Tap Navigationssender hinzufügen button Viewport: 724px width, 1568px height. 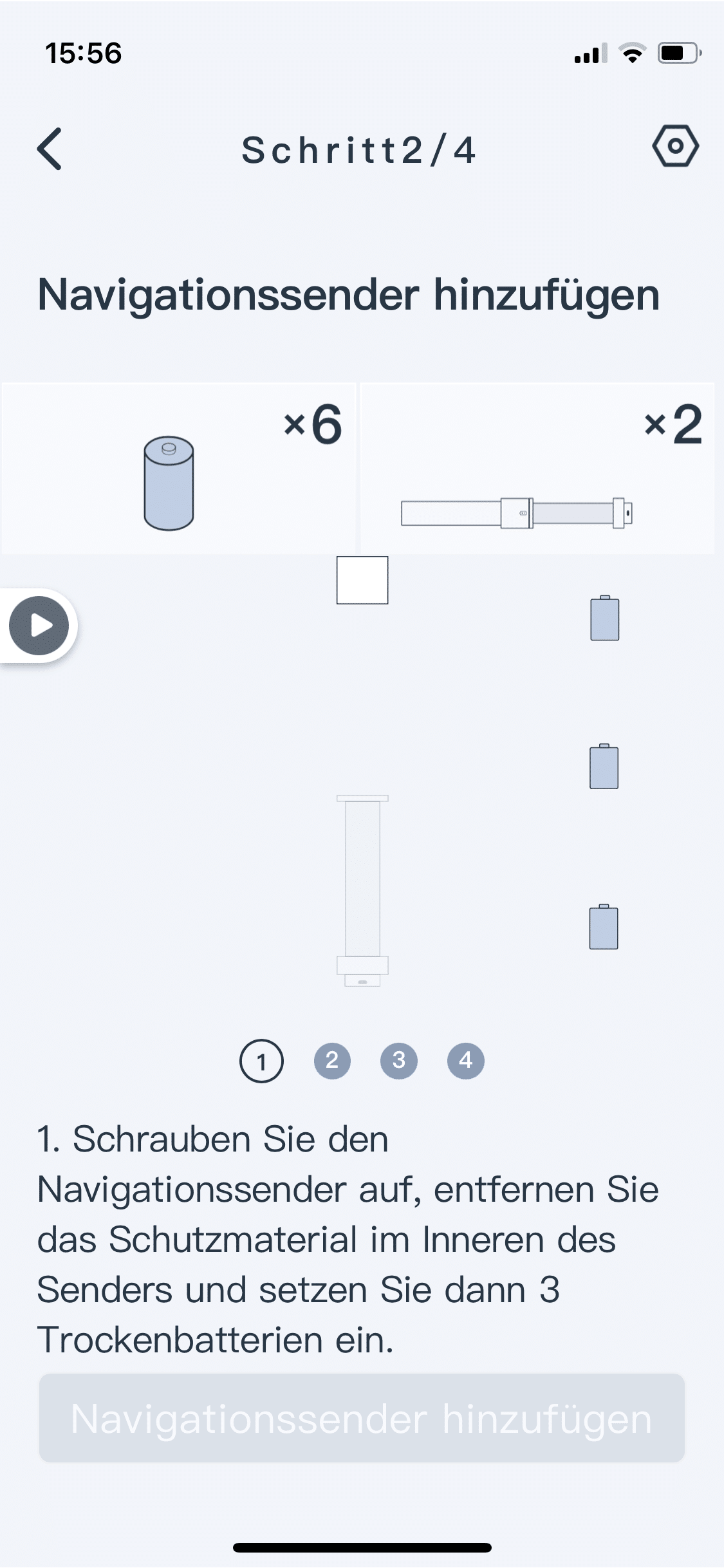[362, 1418]
